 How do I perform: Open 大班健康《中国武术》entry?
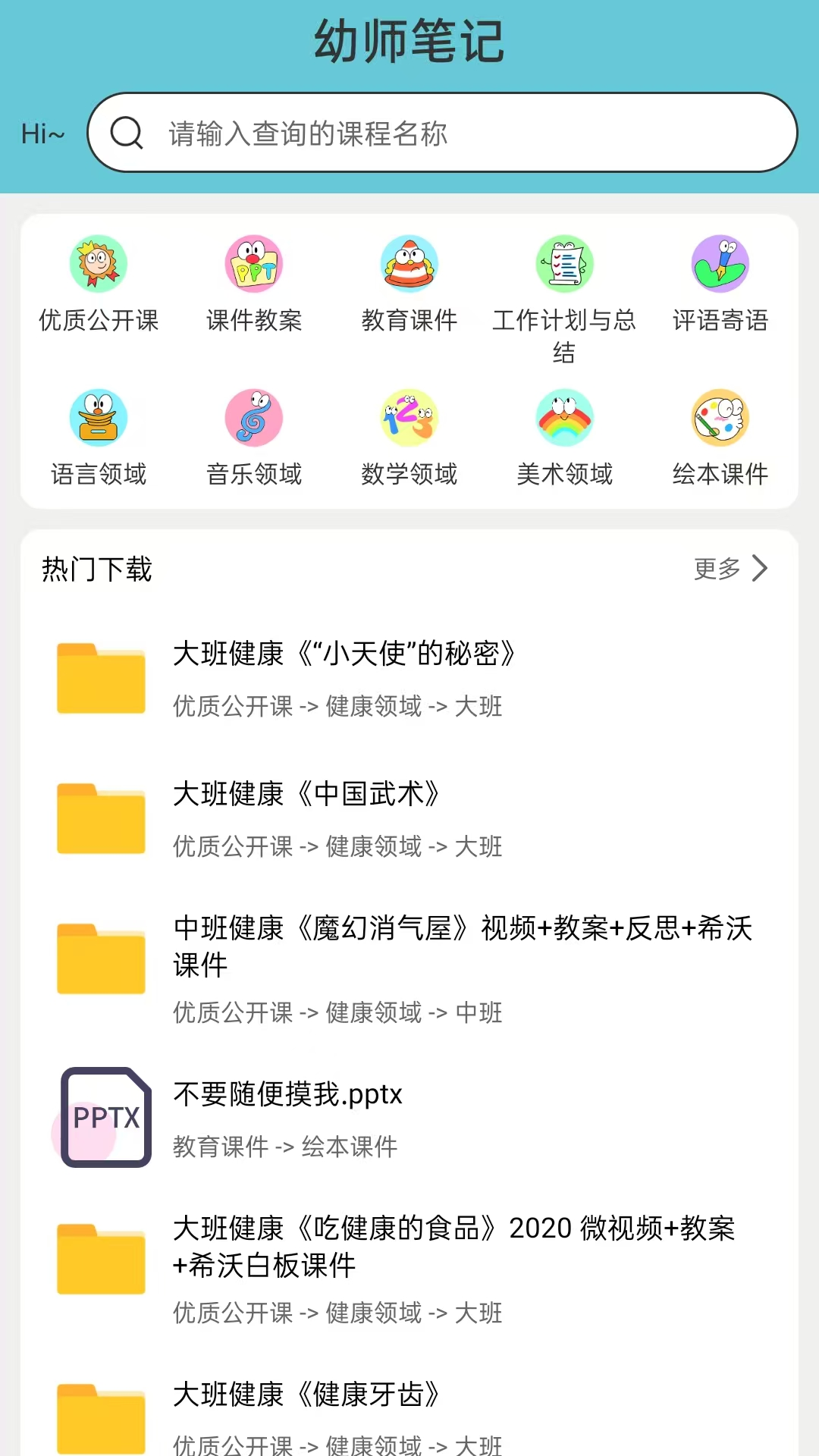coord(306,795)
